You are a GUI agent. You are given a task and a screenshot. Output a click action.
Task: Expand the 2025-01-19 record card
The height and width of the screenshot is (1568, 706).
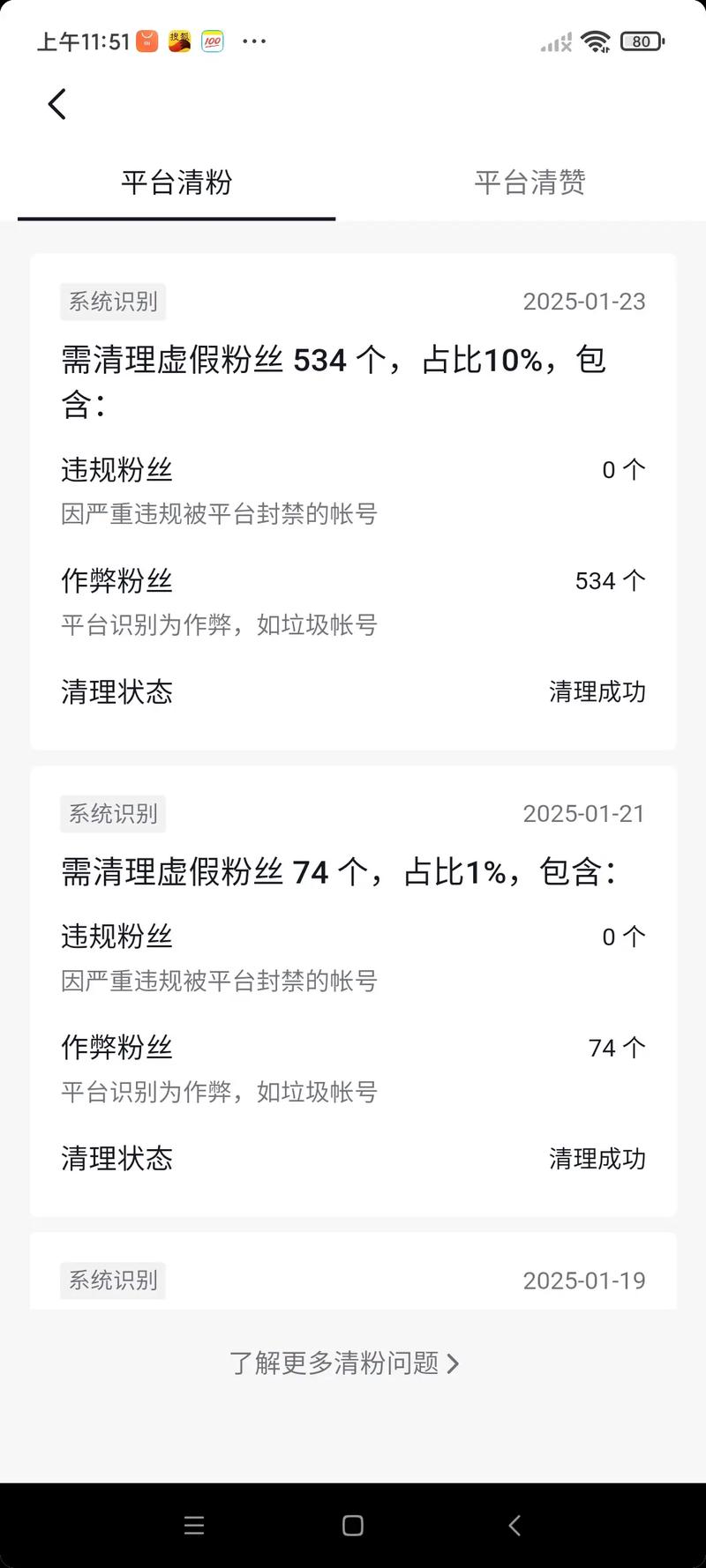(x=353, y=1274)
